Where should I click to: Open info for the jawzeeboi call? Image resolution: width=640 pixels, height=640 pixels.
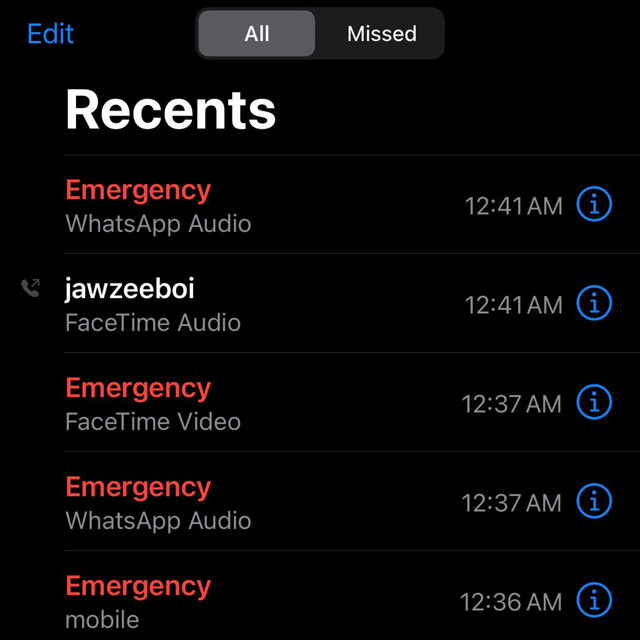(x=594, y=303)
